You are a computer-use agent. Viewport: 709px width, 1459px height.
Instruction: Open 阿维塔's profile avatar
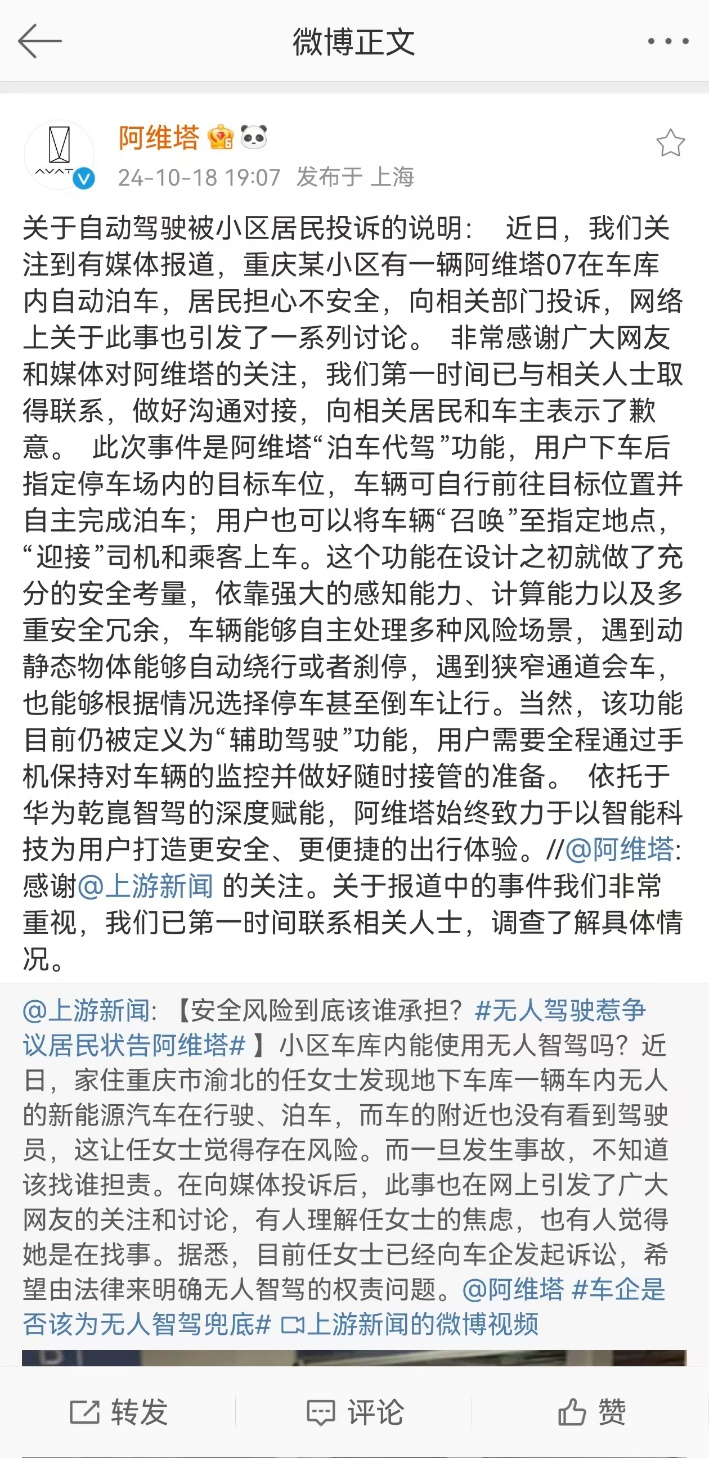coord(60,155)
